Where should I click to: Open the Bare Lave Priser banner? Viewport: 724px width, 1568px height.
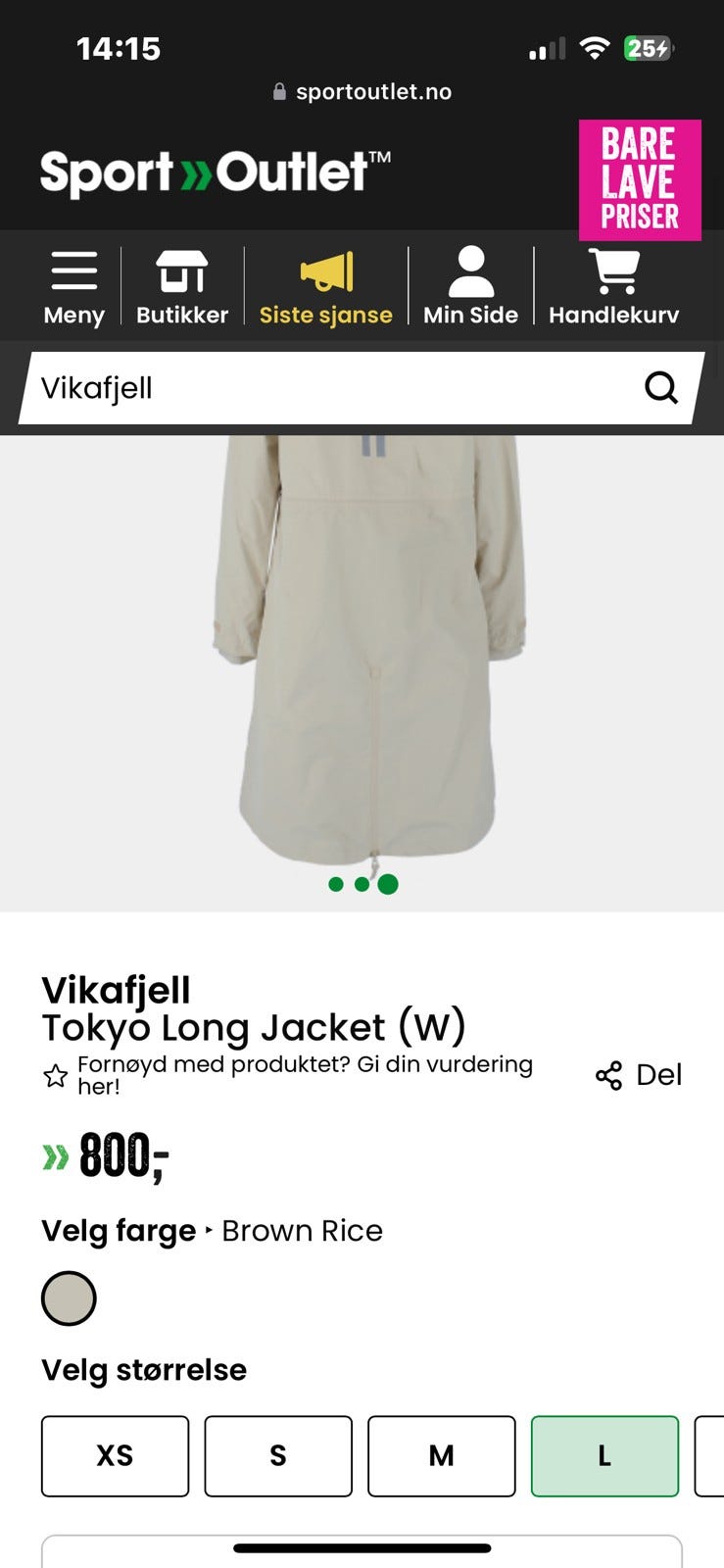(640, 180)
